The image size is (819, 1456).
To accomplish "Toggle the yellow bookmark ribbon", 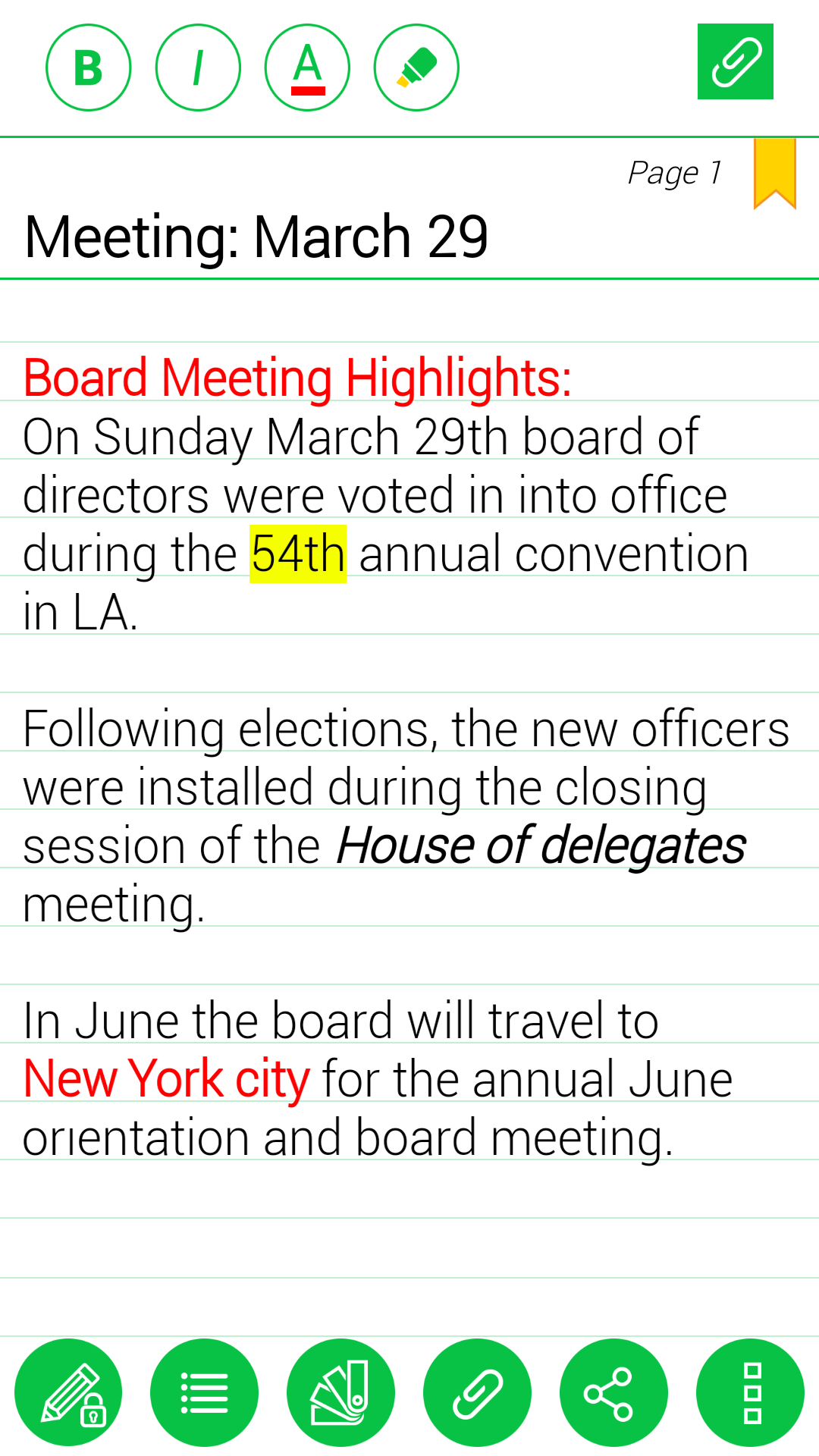I will click(774, 173).
